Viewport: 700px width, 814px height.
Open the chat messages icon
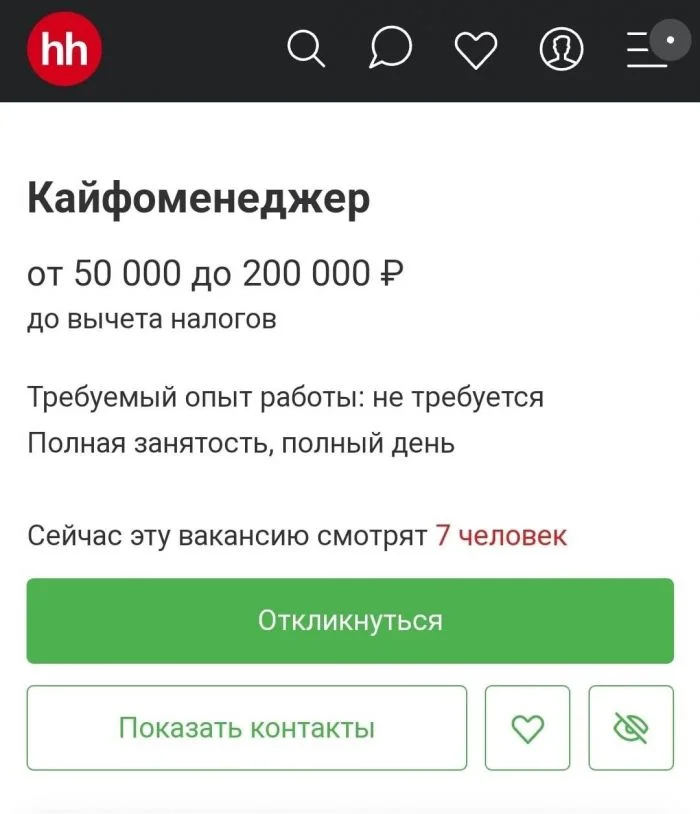(x=390, y=49)
